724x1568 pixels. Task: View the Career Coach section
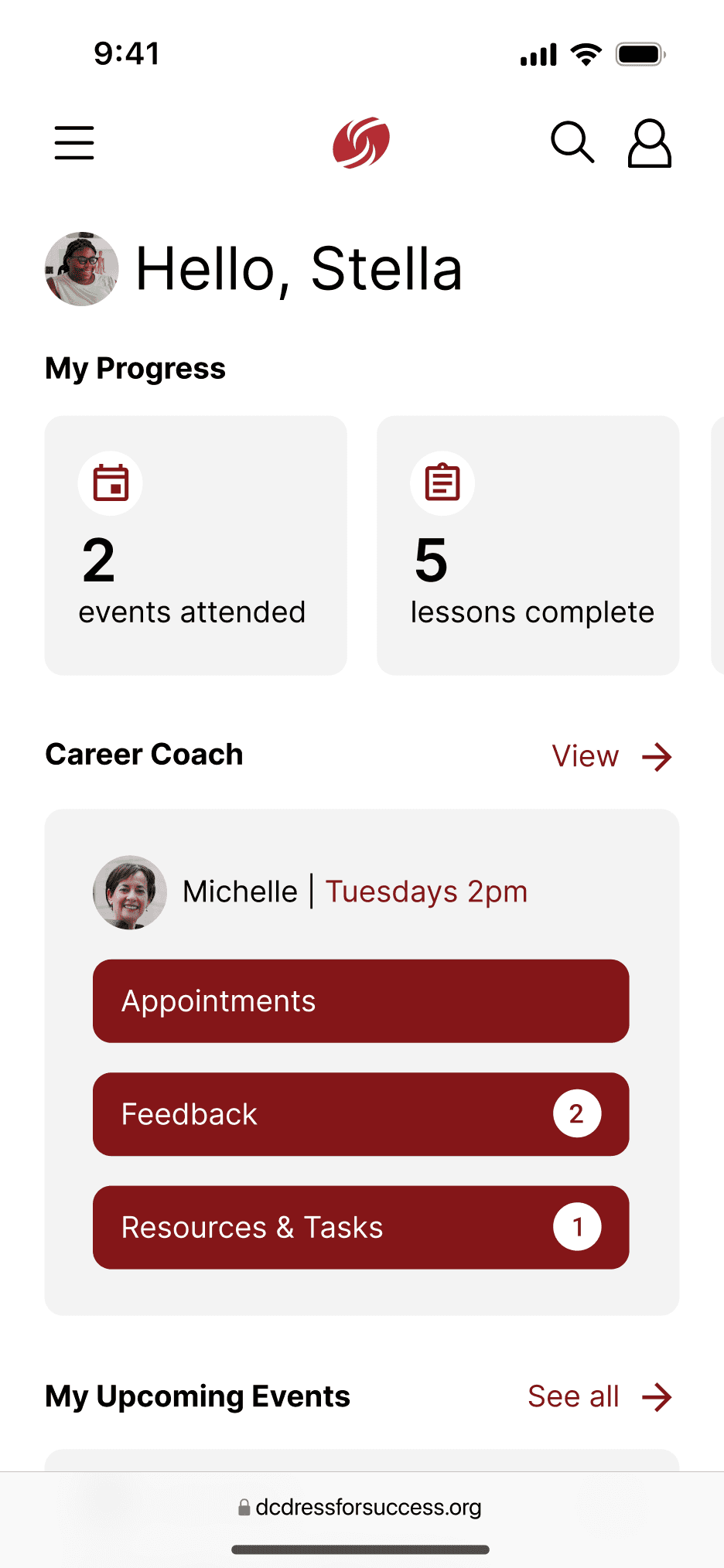pos(611,756)
